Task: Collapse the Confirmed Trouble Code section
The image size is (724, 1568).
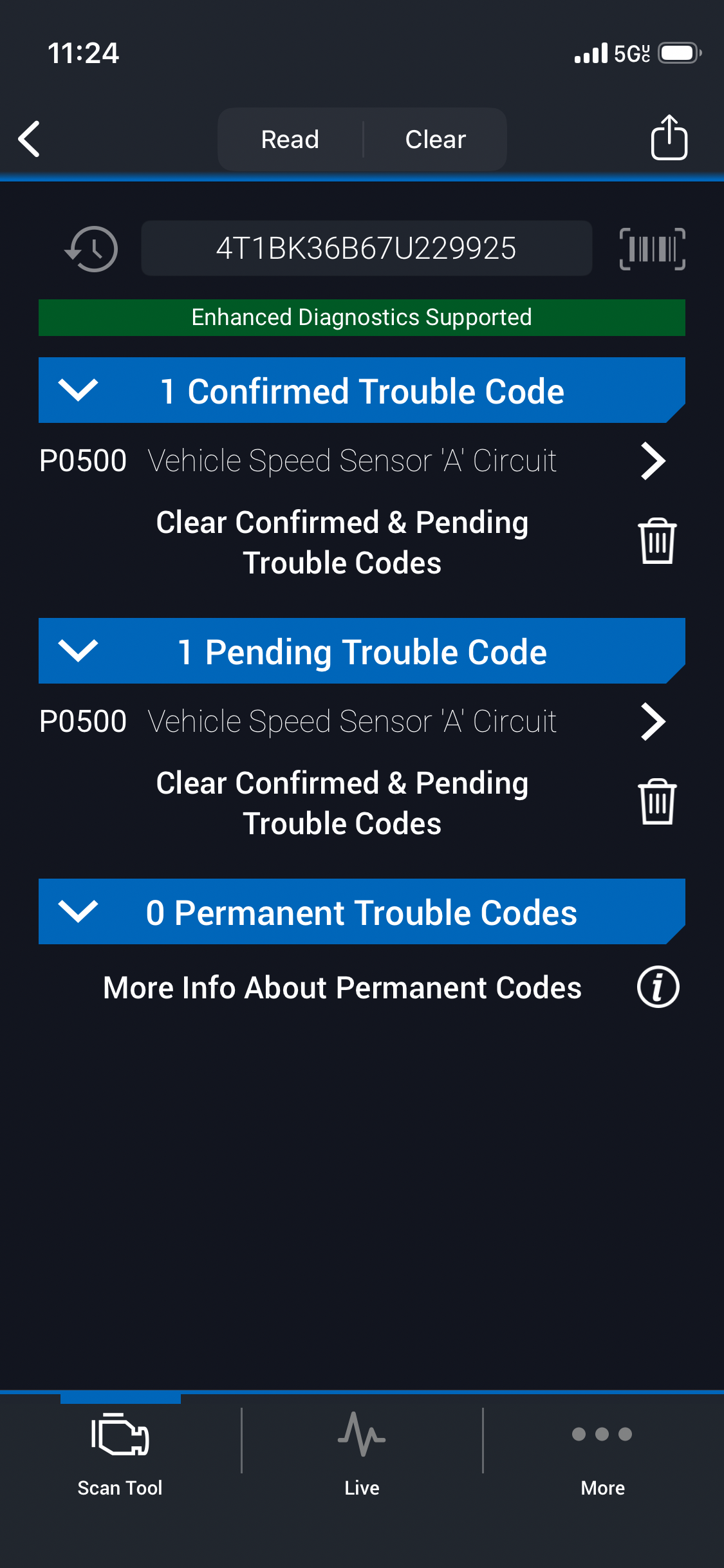Action: (78, 391)
